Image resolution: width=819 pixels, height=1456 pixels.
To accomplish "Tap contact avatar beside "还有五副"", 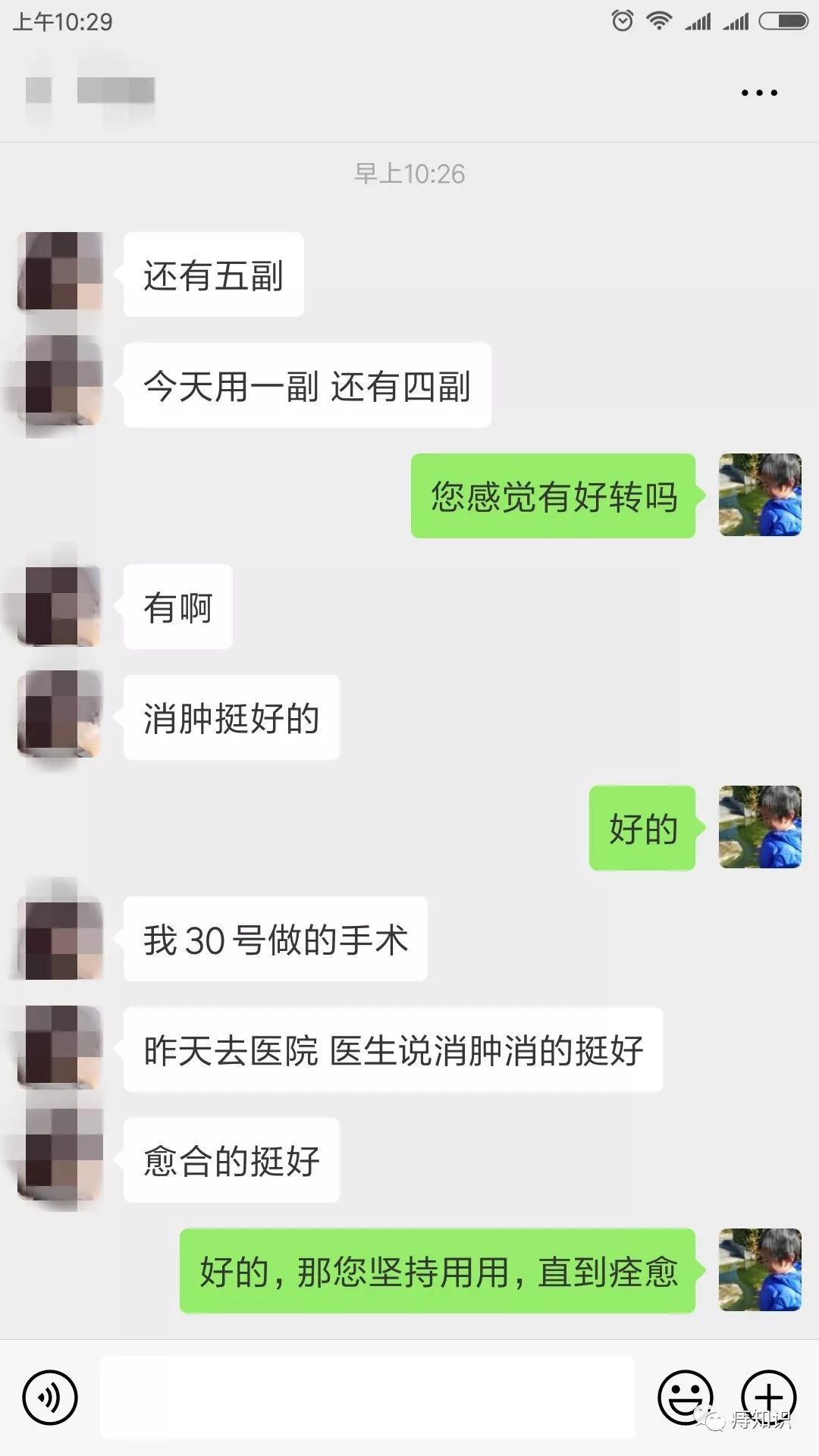I will click(61, 273).
